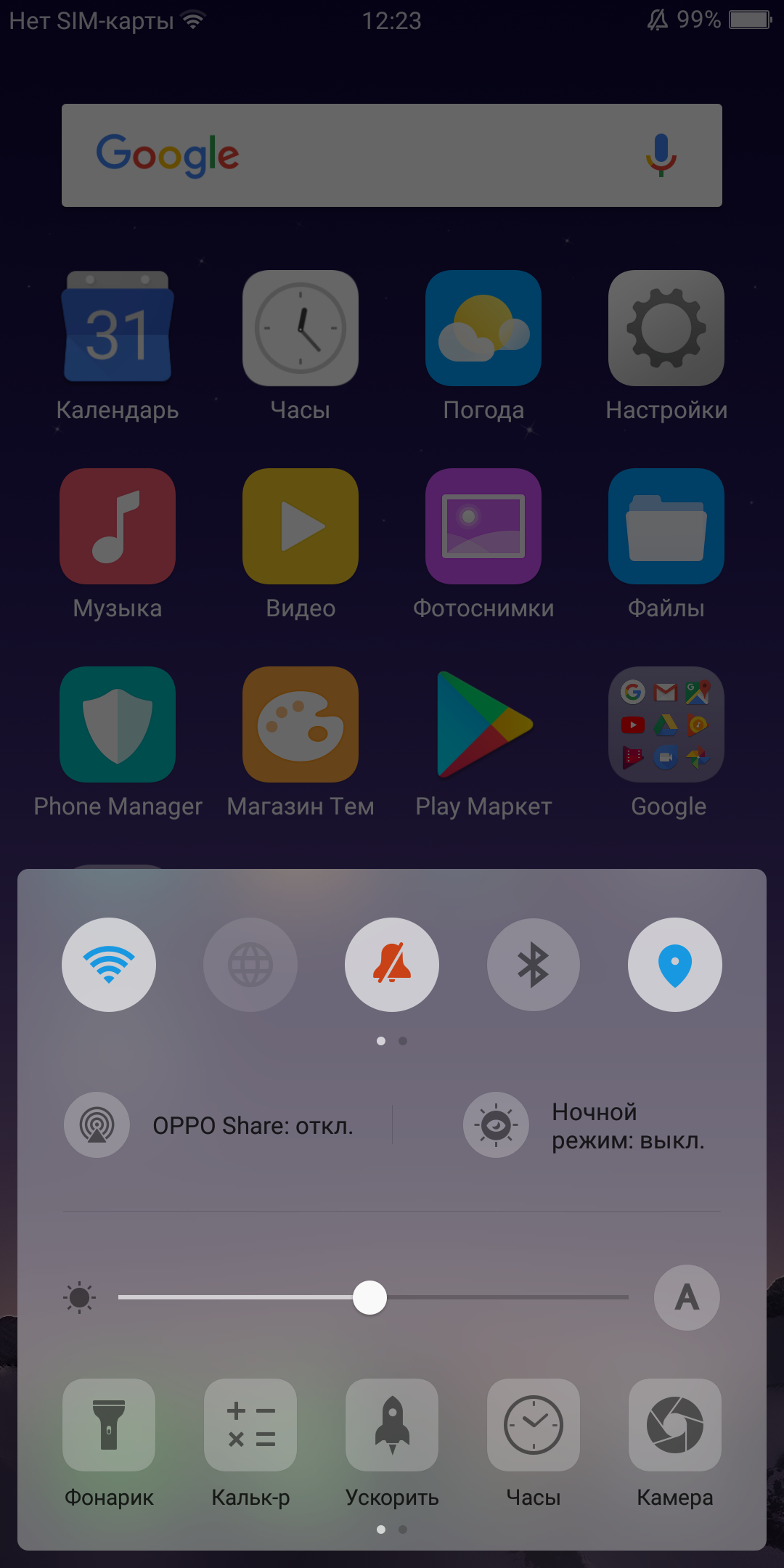Turn off the Wi-Fi toggle
This screenshot has width=784, height=1568.
pyautogui.click(x=109, y=965)
